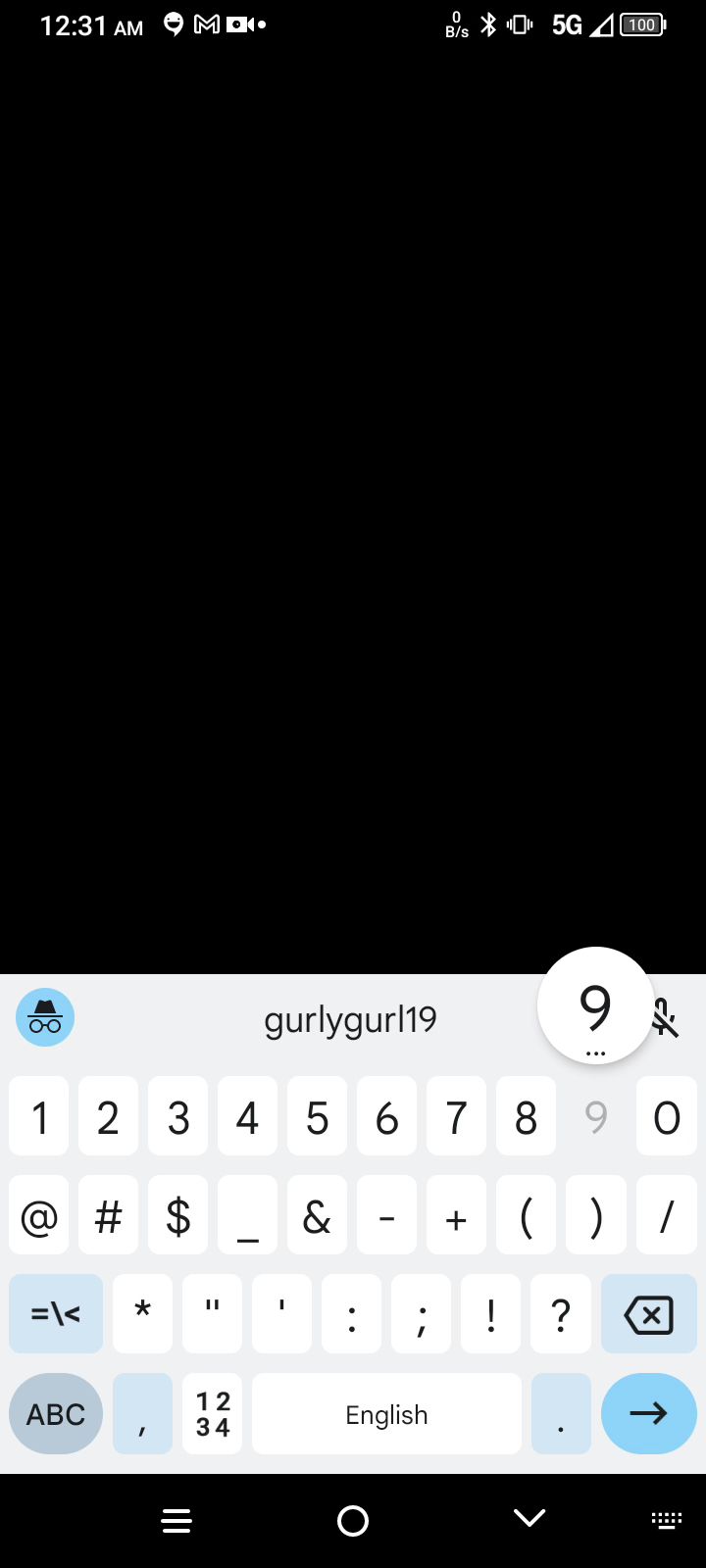
Task: Go to home via circle button
Action: point(353,1521)
